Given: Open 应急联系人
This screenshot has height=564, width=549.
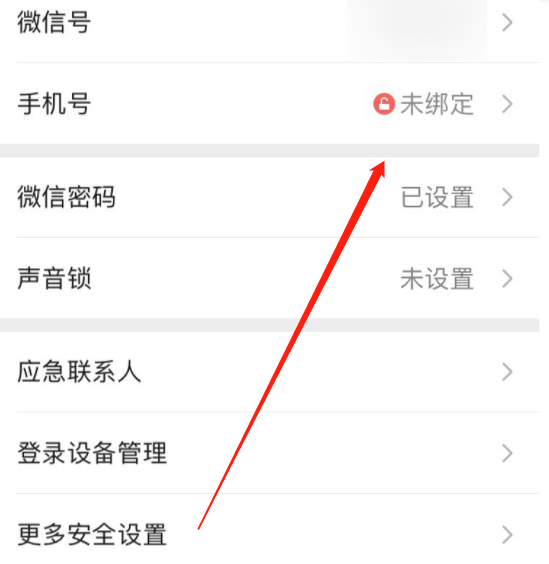Looking at the screenshot, I should (x=269, y=372).
